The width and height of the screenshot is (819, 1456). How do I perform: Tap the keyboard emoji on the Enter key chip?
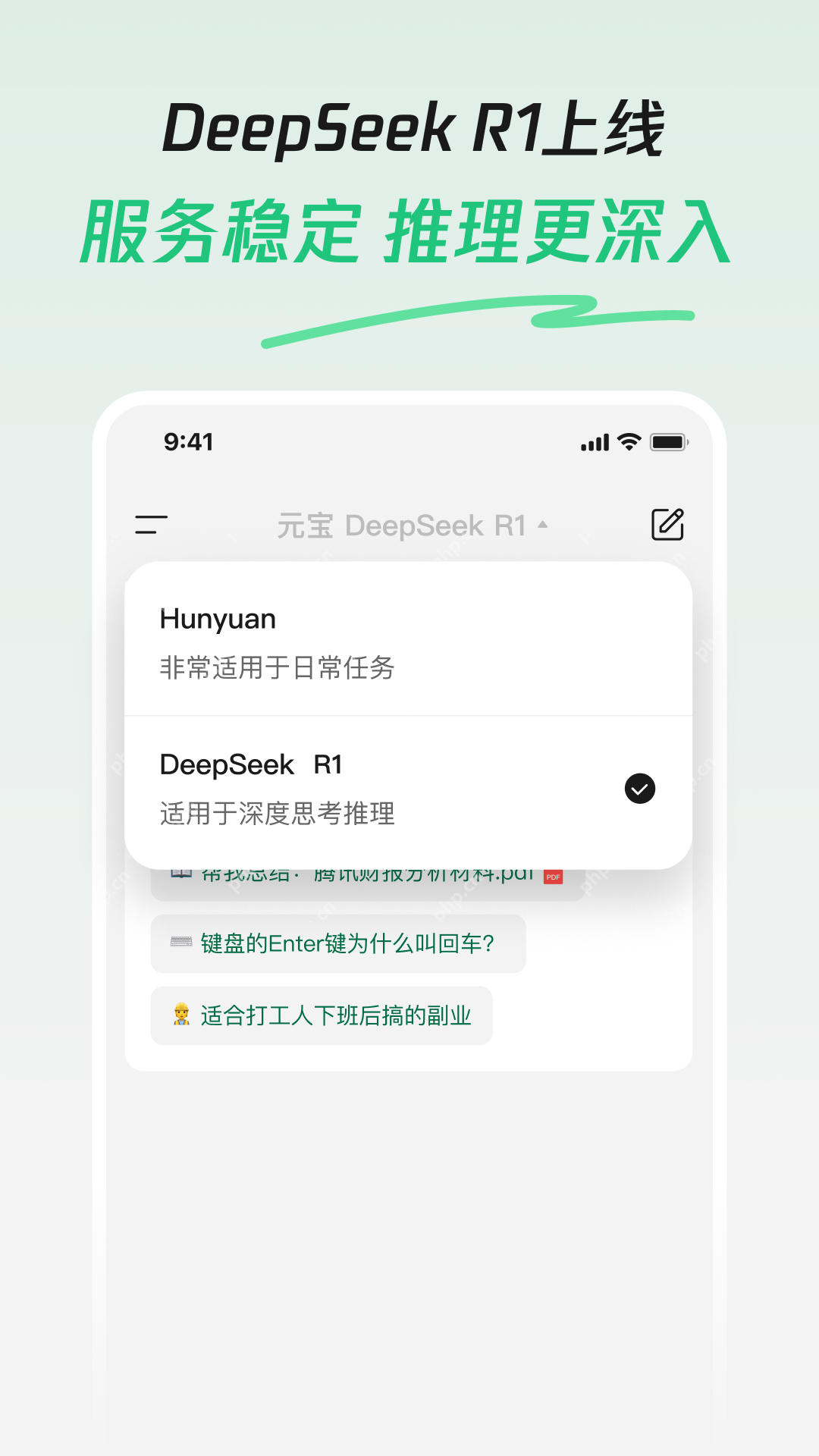(x=180, y=942)
